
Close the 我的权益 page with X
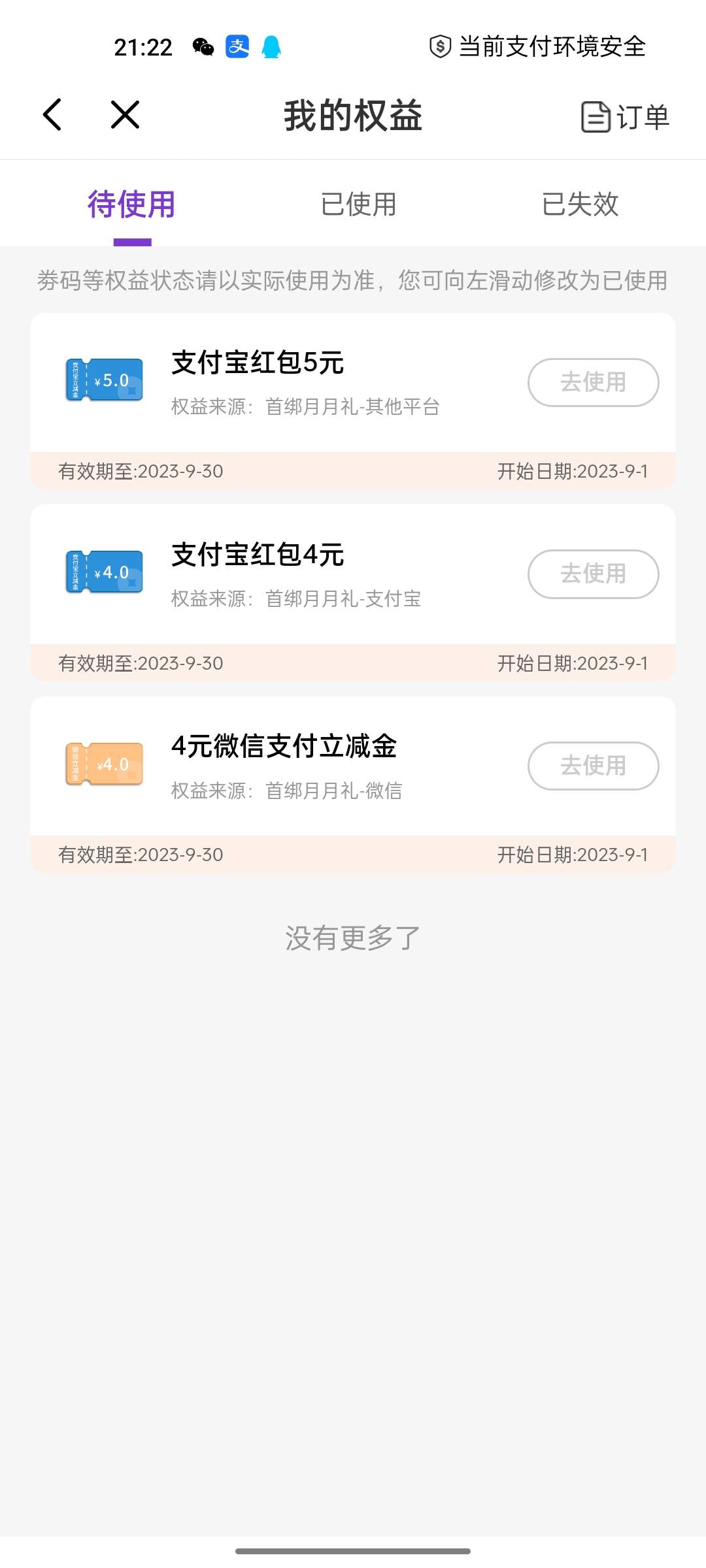(x=125, y=115)
